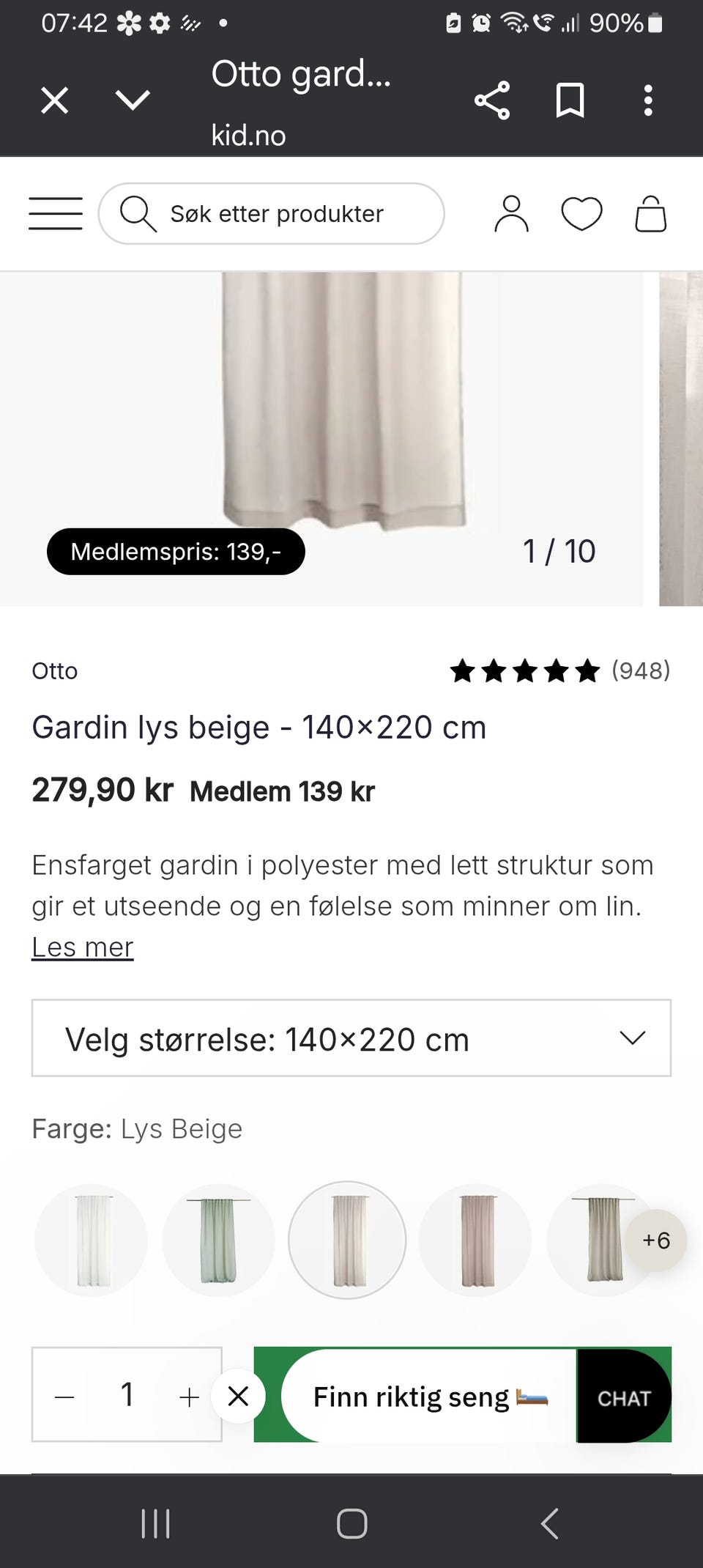Show six more color options via +6

click(x=655, y=1240)
